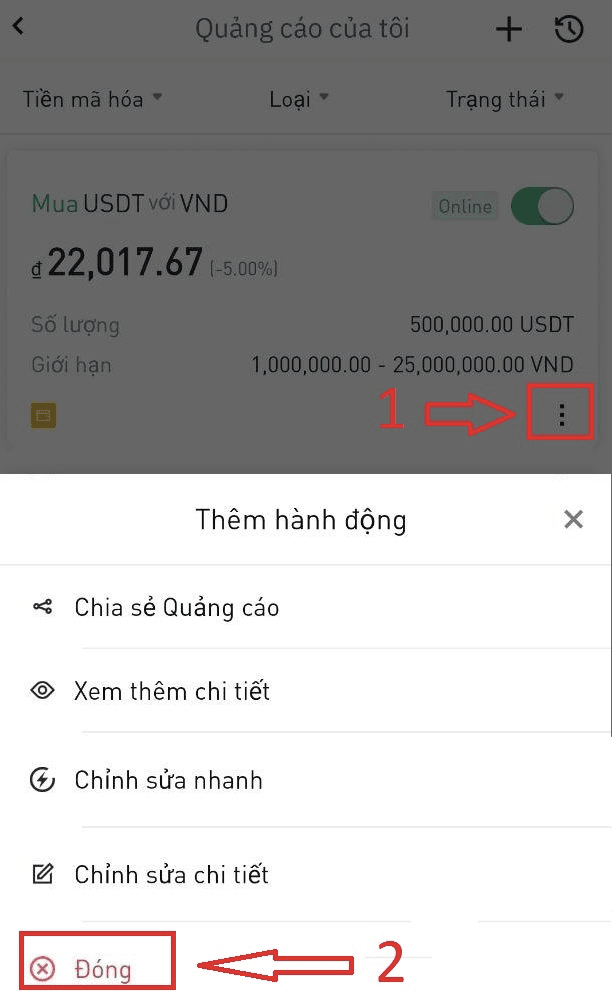Open the ad history clock icon
The width and height of the screenshot is (612, 992).
click(568, 29)
